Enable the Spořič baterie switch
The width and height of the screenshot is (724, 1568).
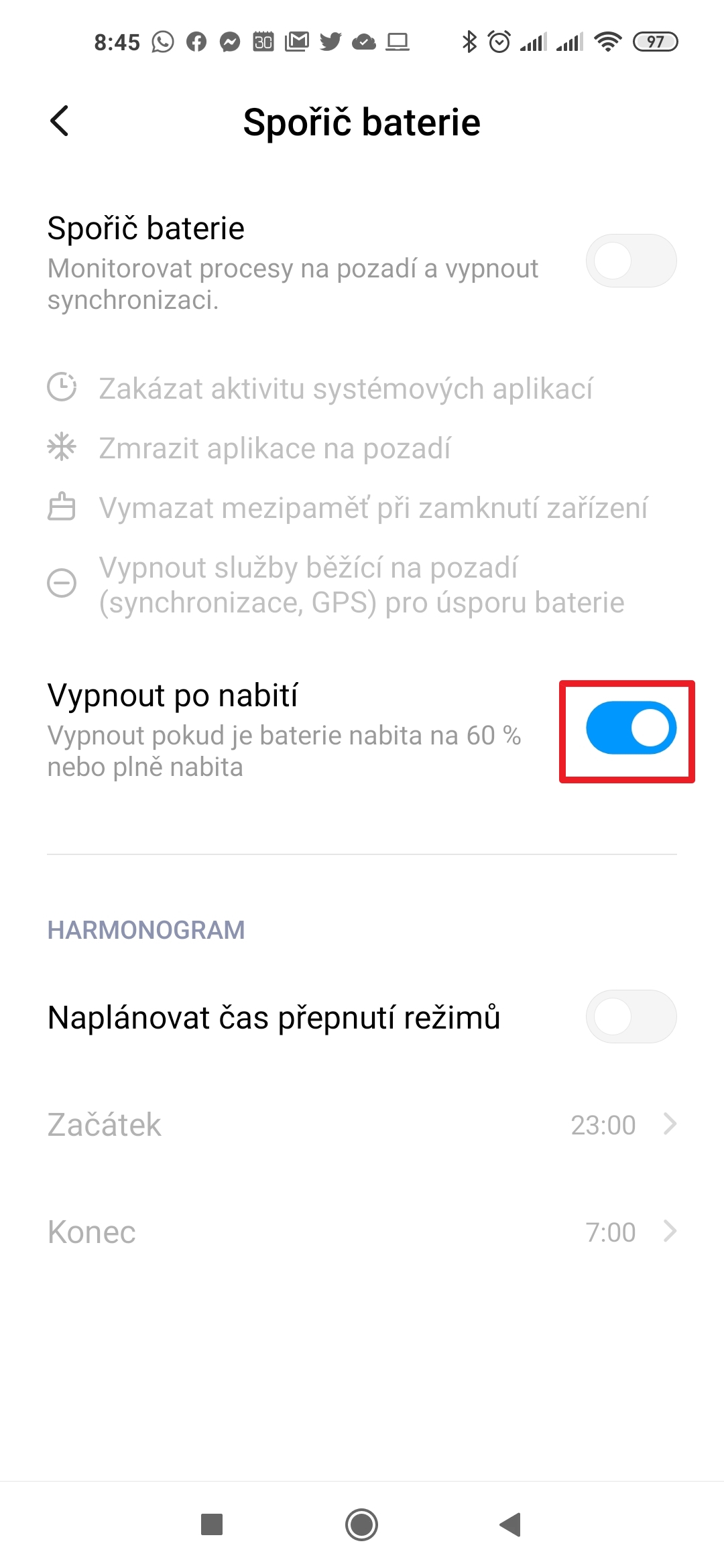tap(630, 261)
